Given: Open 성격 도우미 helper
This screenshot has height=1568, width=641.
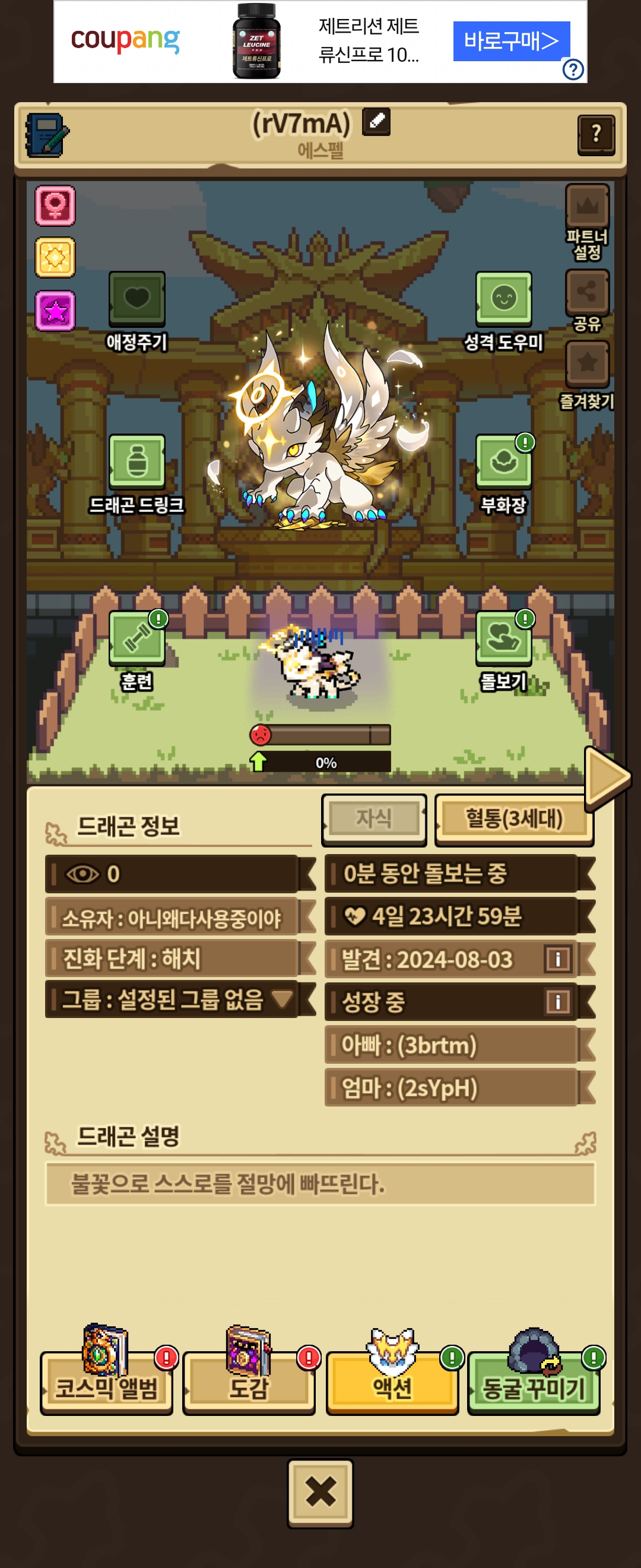Looking at the screenshot, I should pos(503,311).
